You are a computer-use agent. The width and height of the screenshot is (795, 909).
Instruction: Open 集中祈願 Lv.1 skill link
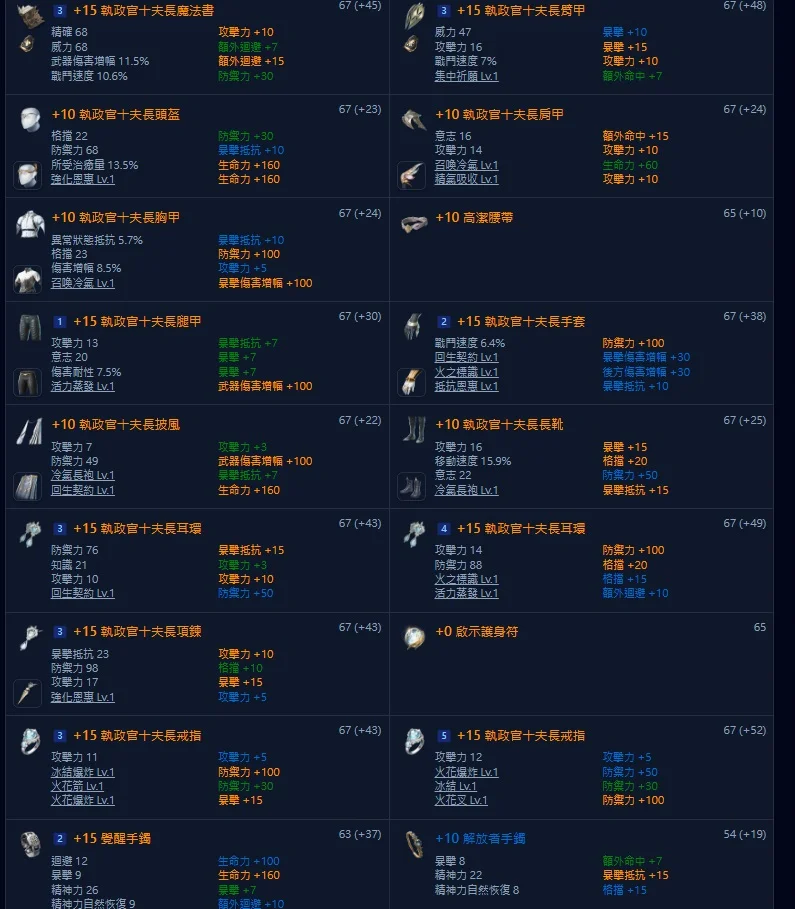(x=466, y=76)
